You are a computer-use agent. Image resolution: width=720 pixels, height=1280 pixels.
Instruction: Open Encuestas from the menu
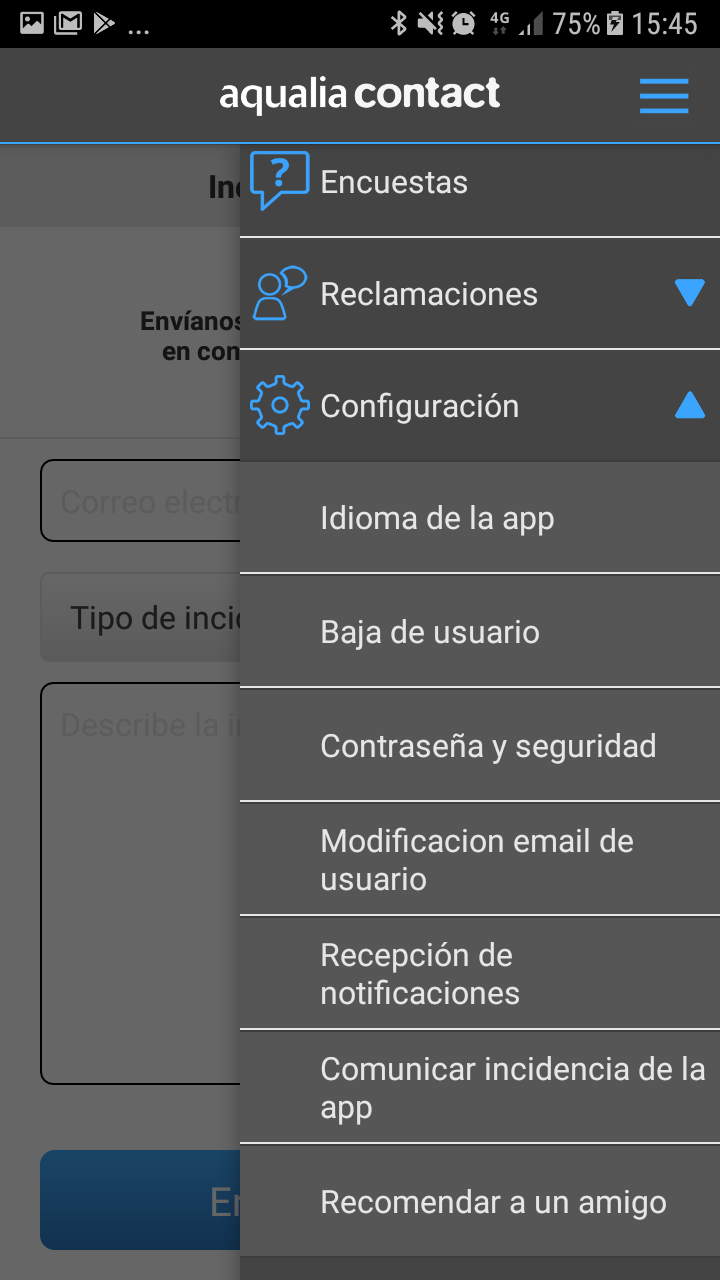coord(480,183)
